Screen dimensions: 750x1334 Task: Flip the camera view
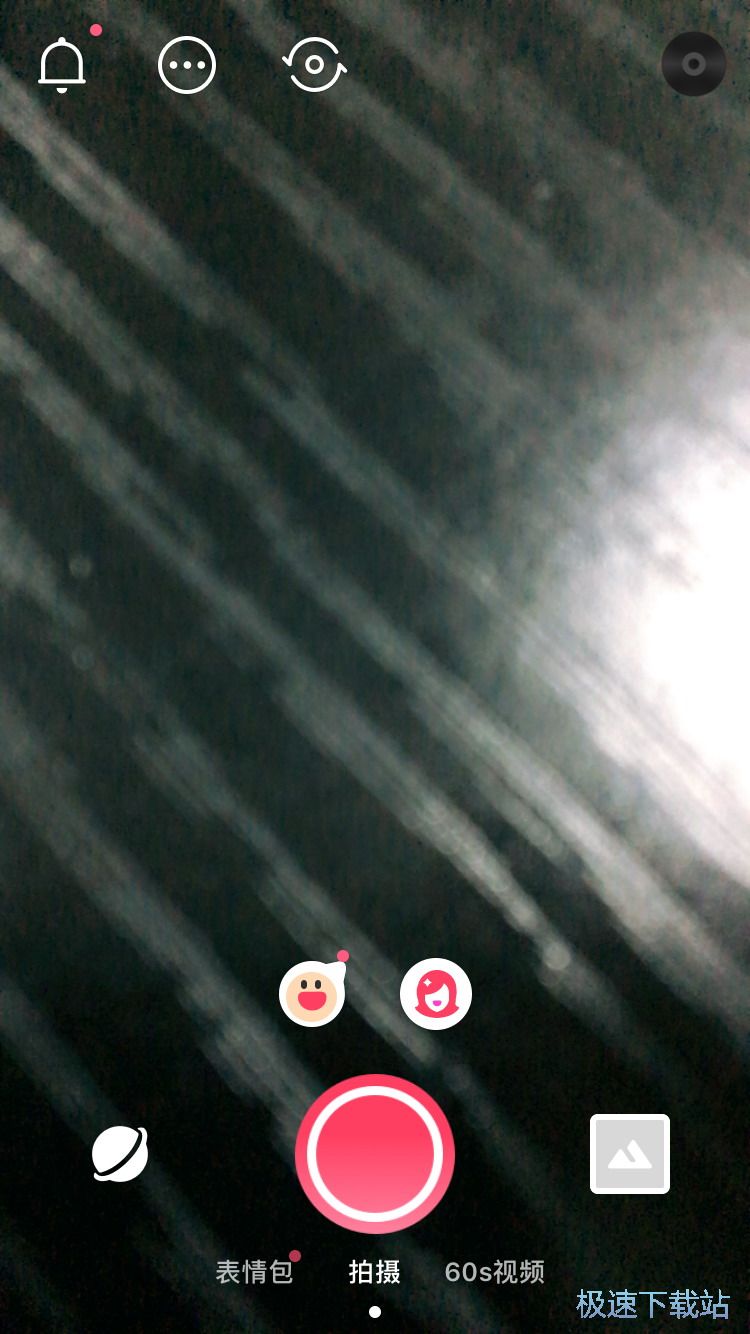[x=315, y=65]
